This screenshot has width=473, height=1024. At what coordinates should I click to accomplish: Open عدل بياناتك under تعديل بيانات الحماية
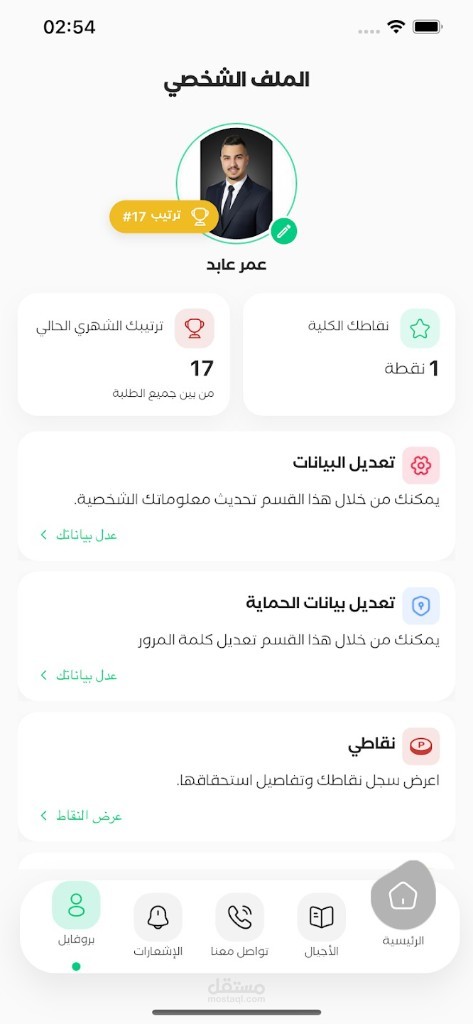pyautogui.click(x=79, y=675)
